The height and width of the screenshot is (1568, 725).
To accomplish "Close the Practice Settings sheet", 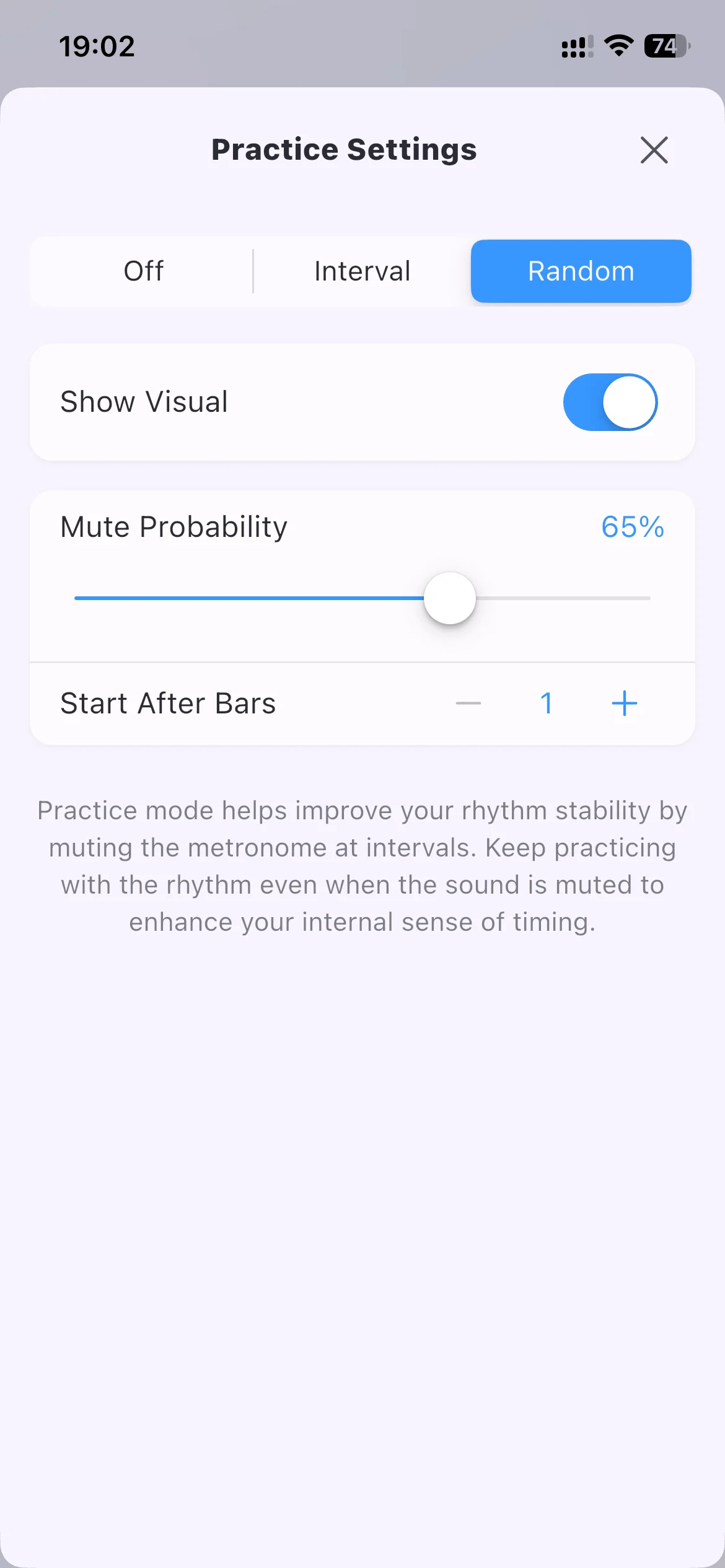I will [654, 150].
